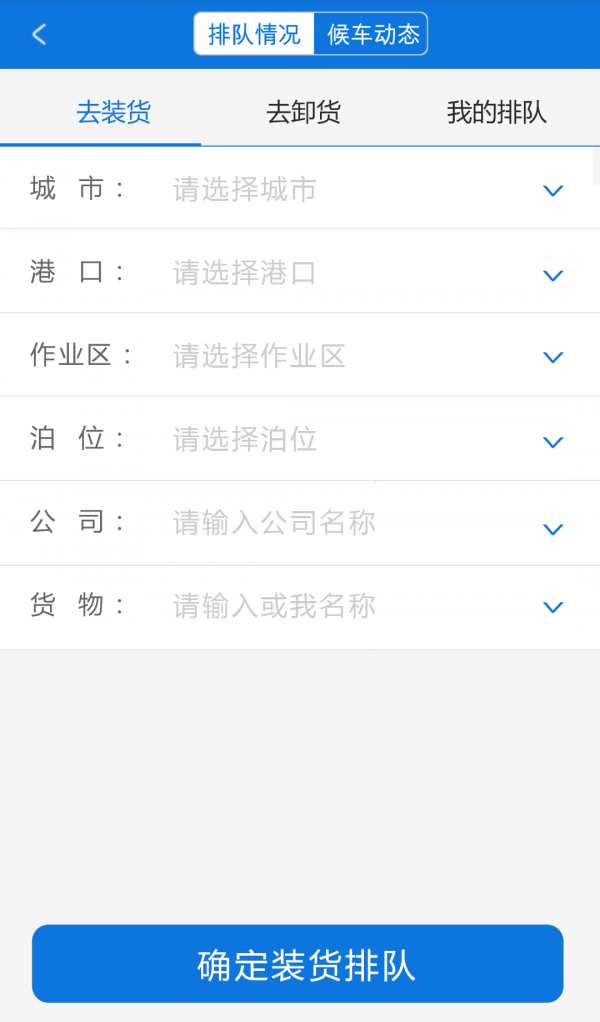
Task: Switch to the 去卸货 tab
Action: (303, 112)
